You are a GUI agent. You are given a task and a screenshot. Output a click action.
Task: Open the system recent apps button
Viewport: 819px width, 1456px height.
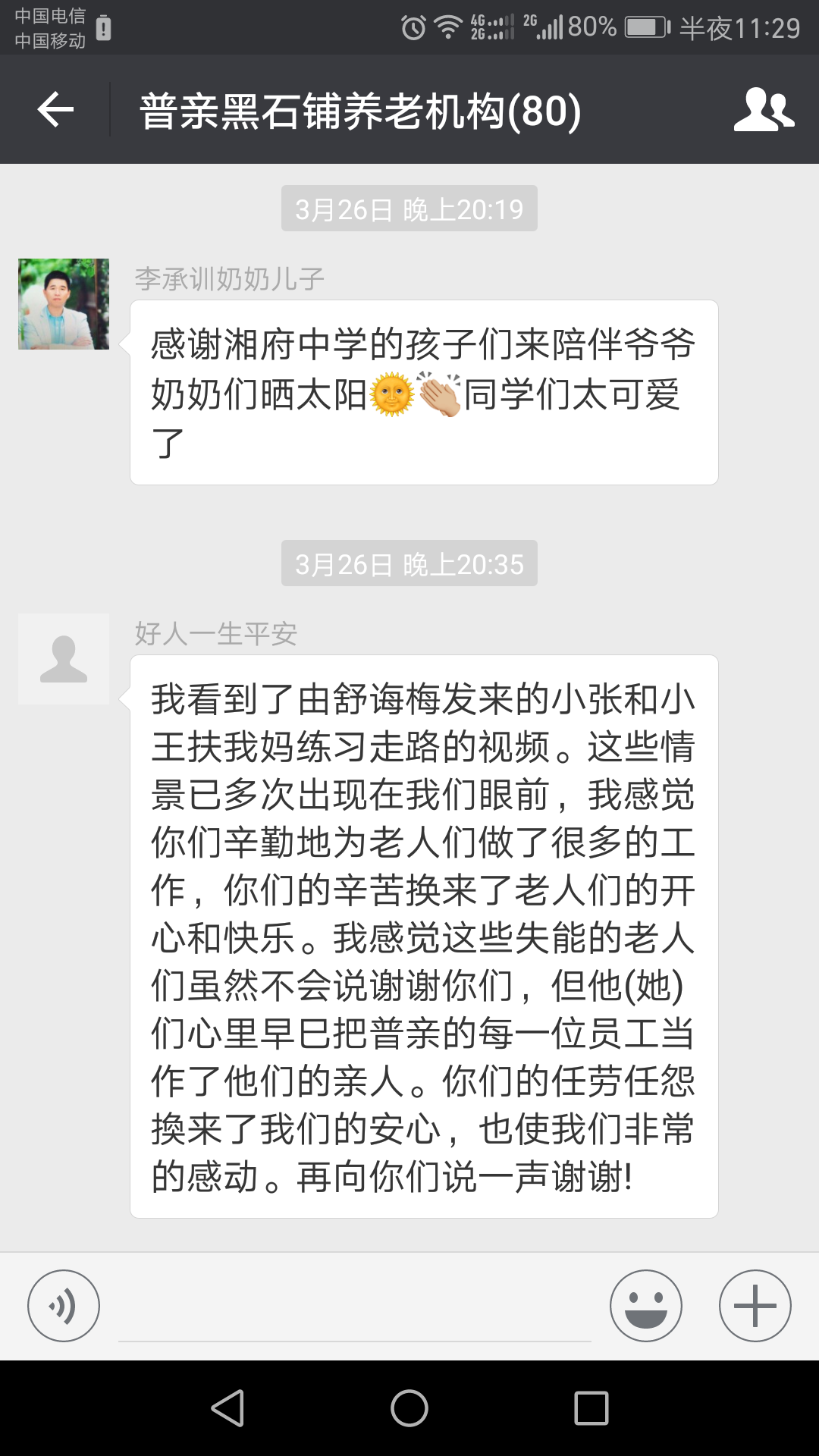(591, 1408)
